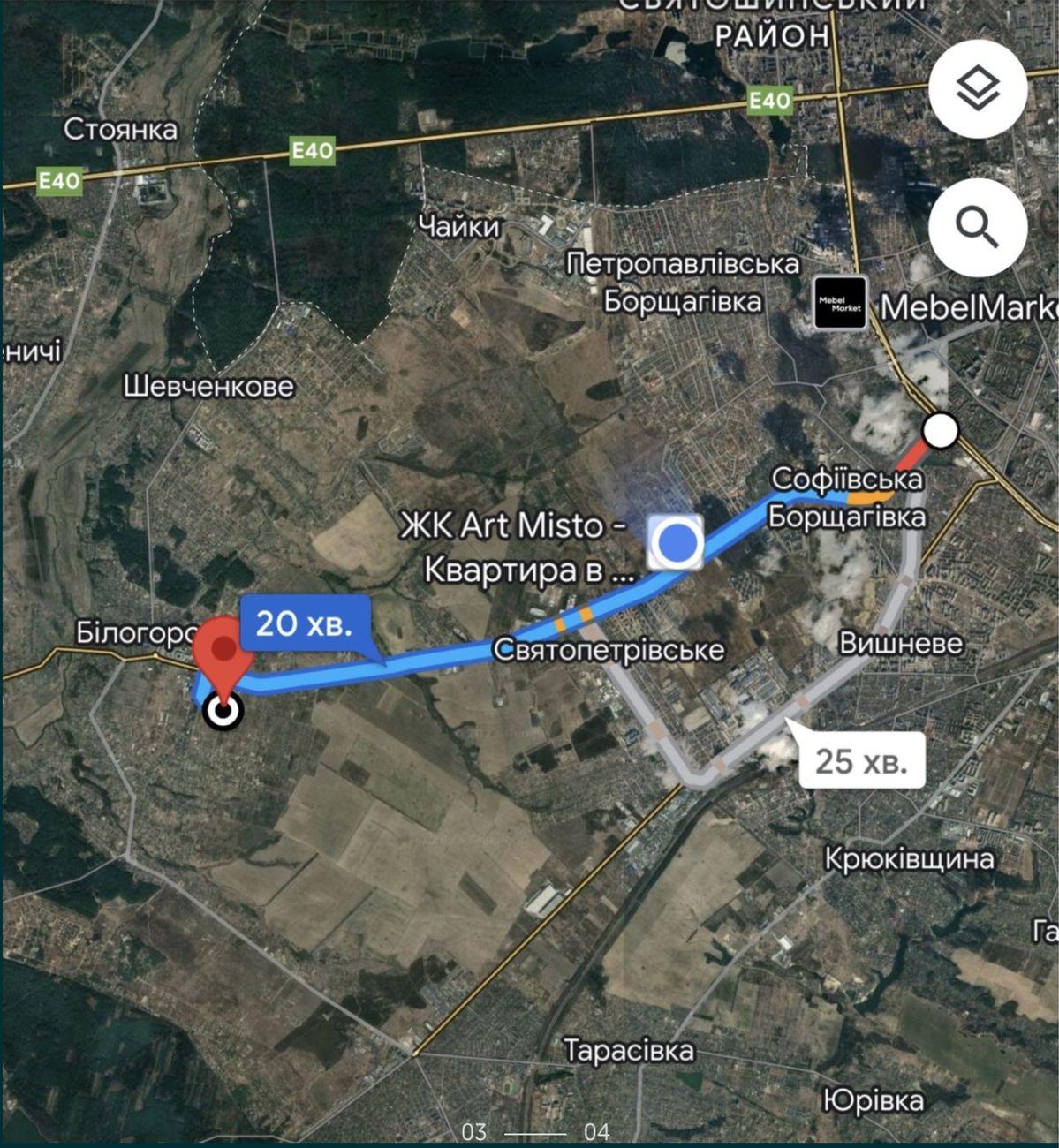1059x1148 pixels.
Task: Open the ЖК Art Misto place label
Action: [x=515, y=548]
